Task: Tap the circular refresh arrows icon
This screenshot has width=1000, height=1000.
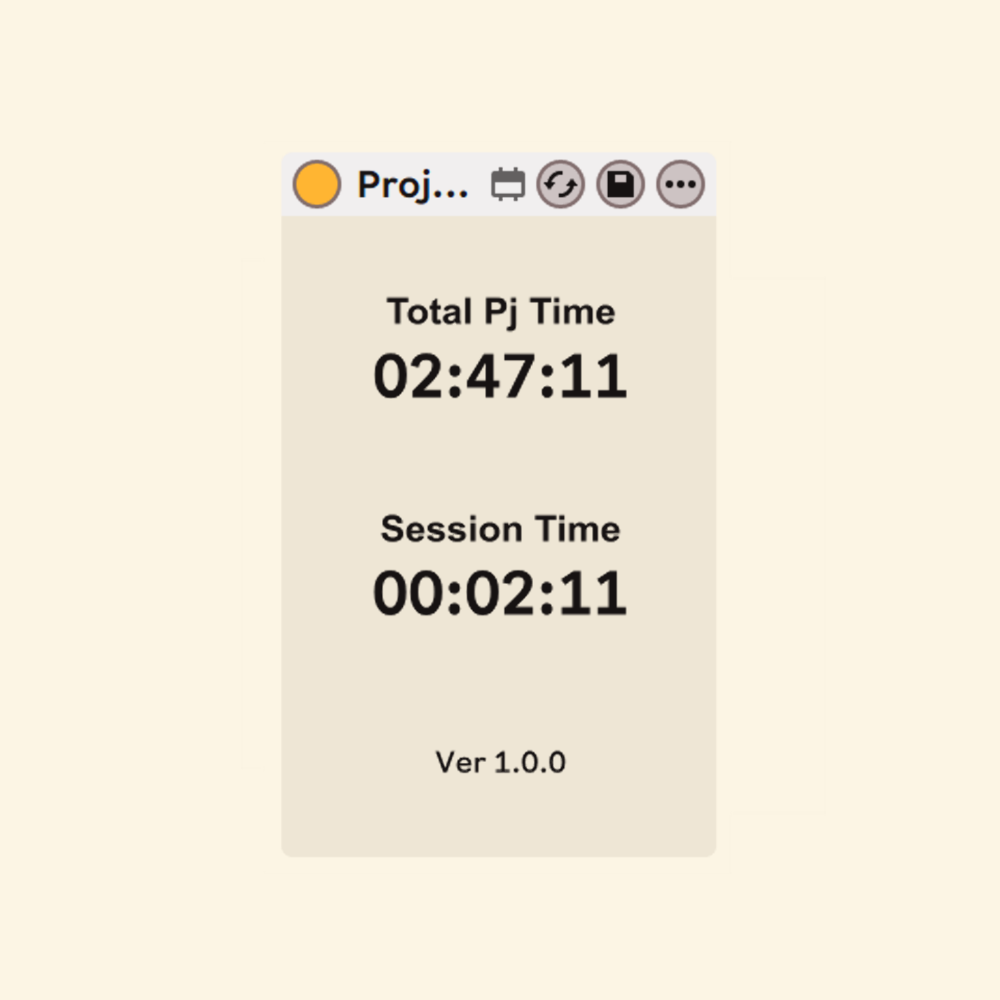Action: pos(560,185)
